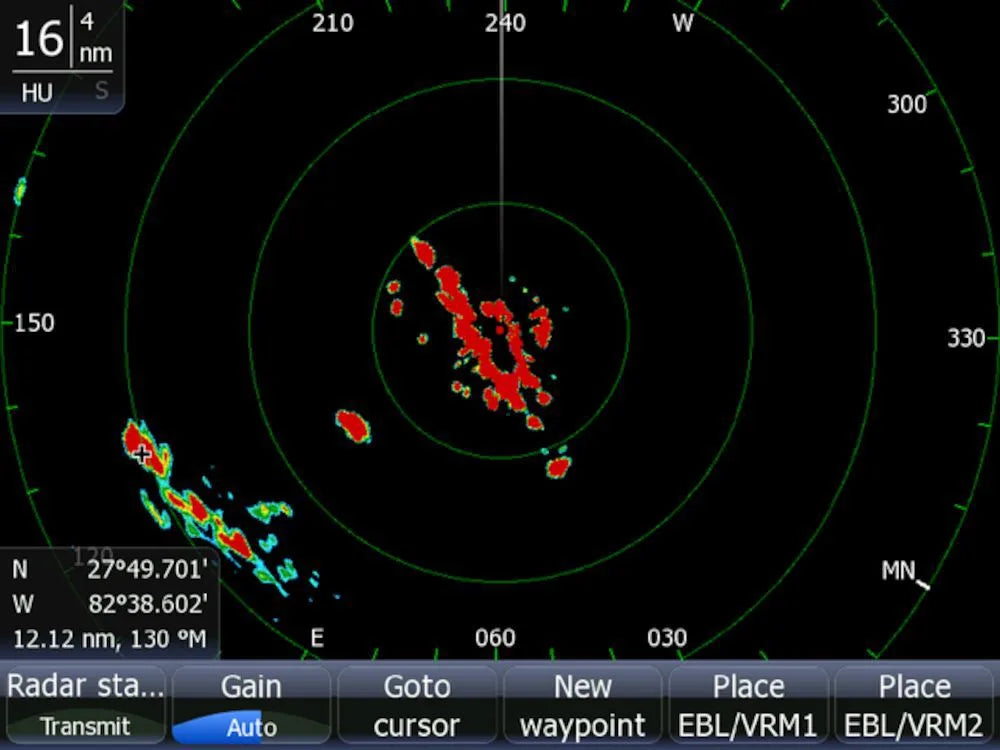Toggle the Radar status Transmit button
The image size is (1000, 750).
coord(84,706)
